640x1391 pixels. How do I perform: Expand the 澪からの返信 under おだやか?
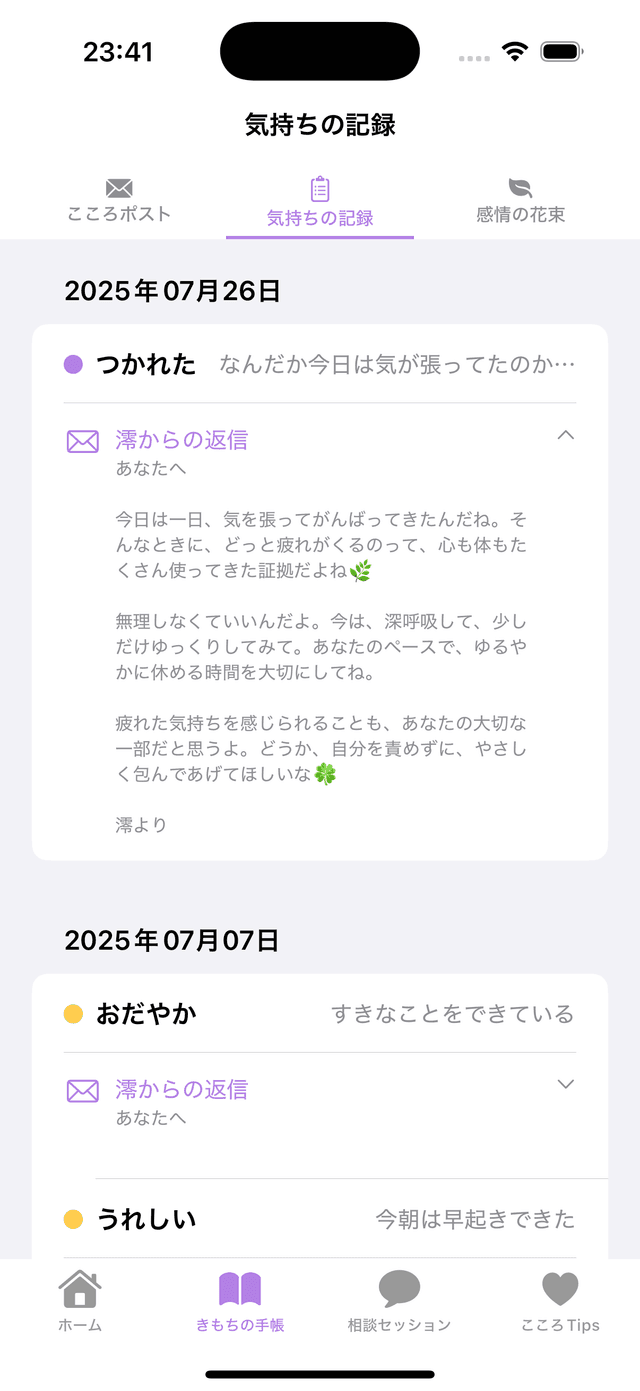[x=565, y=1084]
